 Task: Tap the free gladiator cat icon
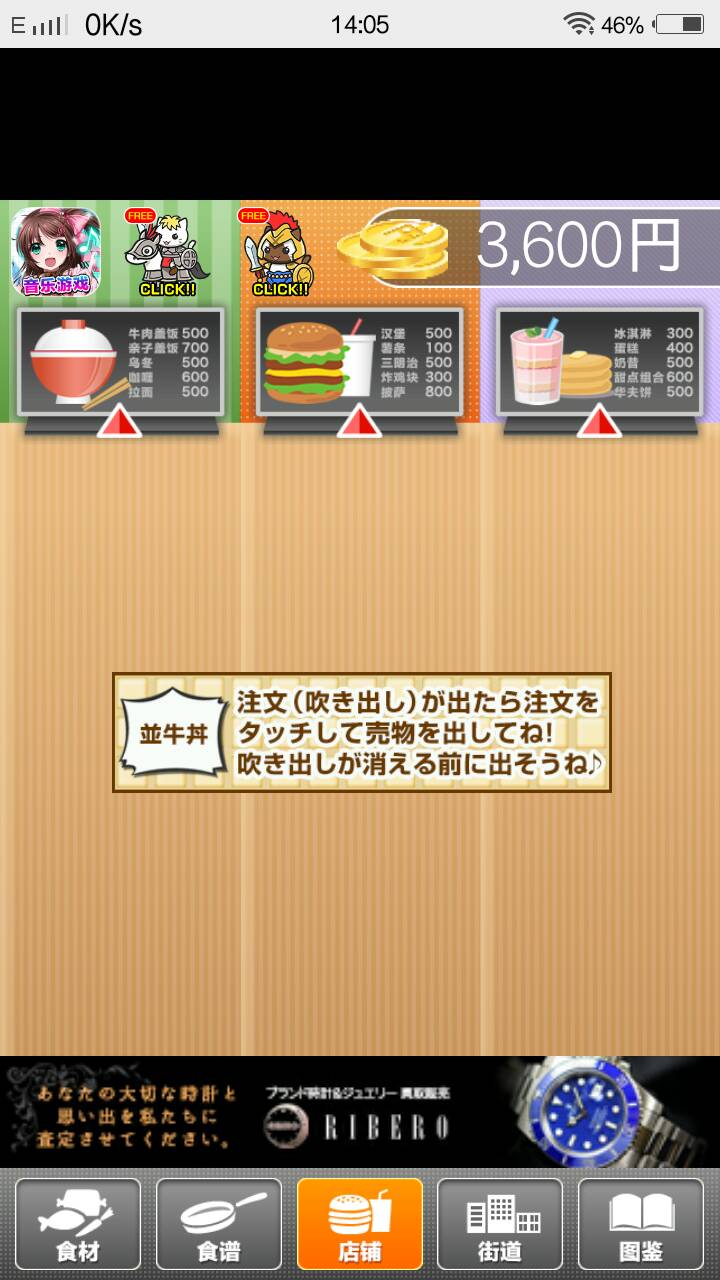(x=279, y=253)
